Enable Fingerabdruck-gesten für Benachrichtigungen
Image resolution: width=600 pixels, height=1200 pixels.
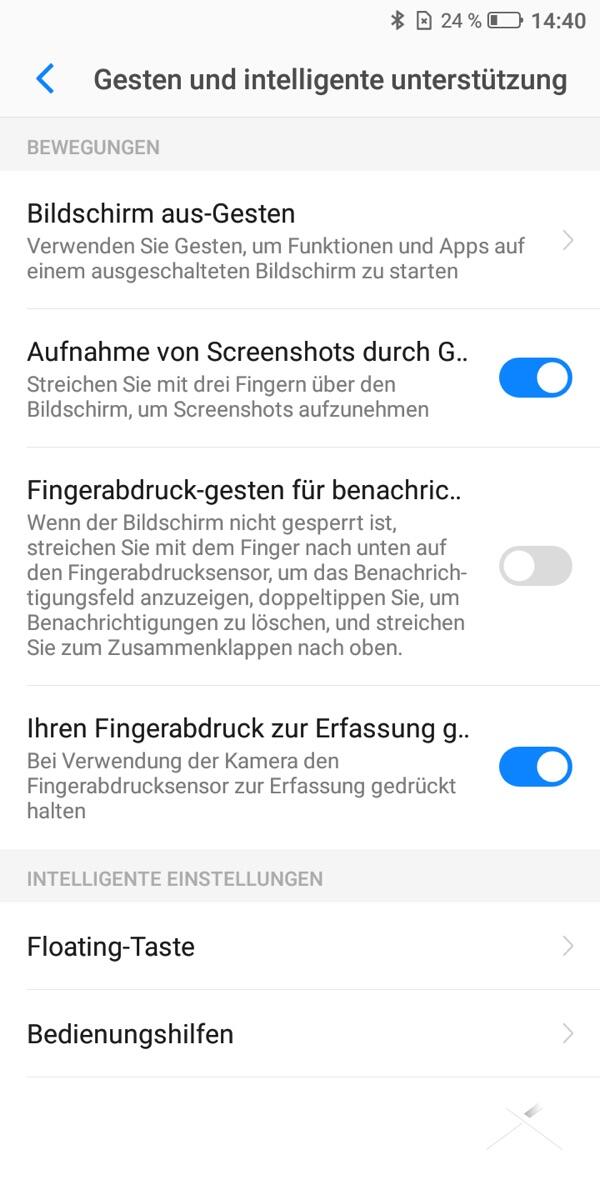pos(535,566)
